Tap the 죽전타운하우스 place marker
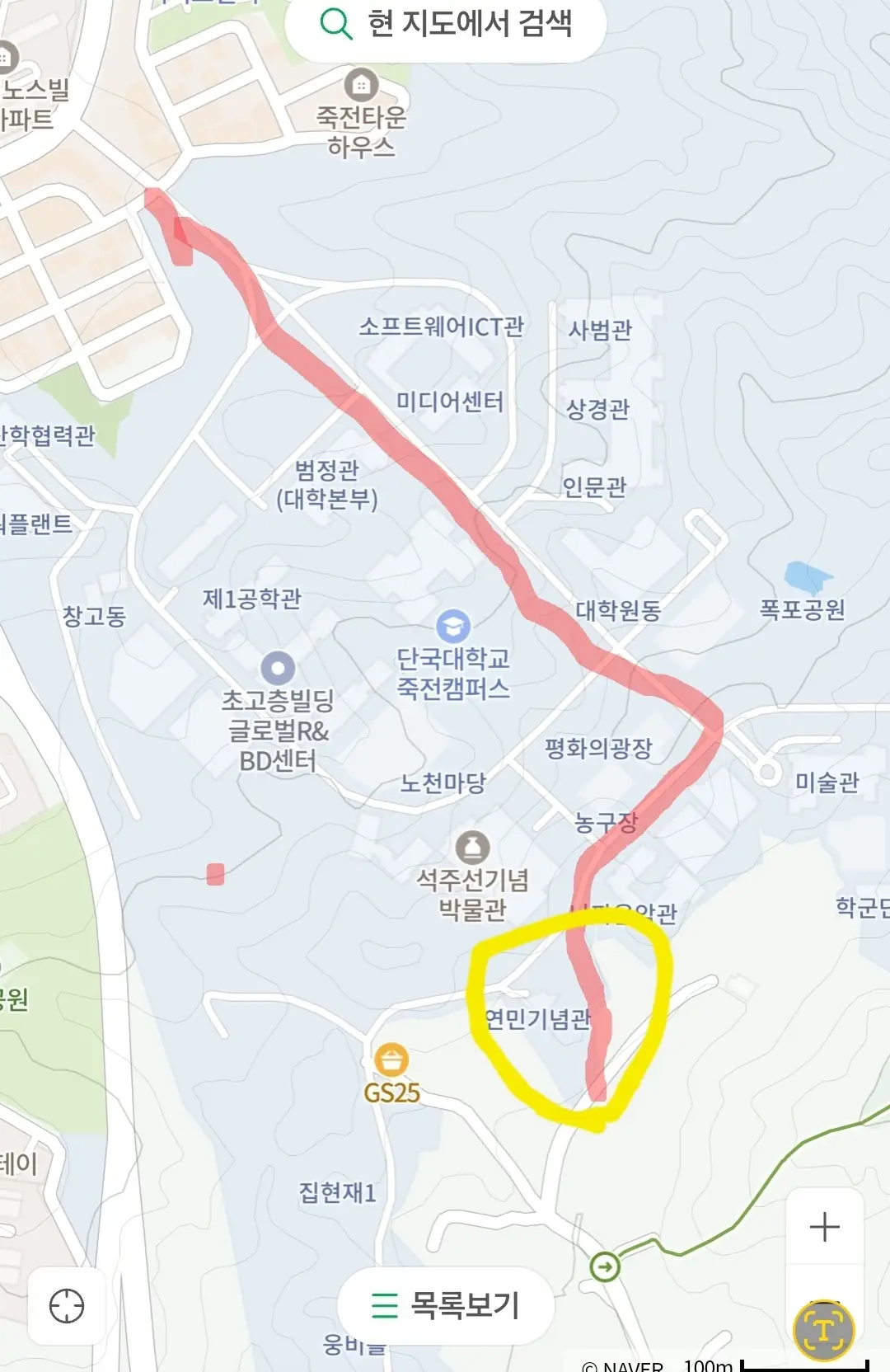 click(x=361, y=85)
